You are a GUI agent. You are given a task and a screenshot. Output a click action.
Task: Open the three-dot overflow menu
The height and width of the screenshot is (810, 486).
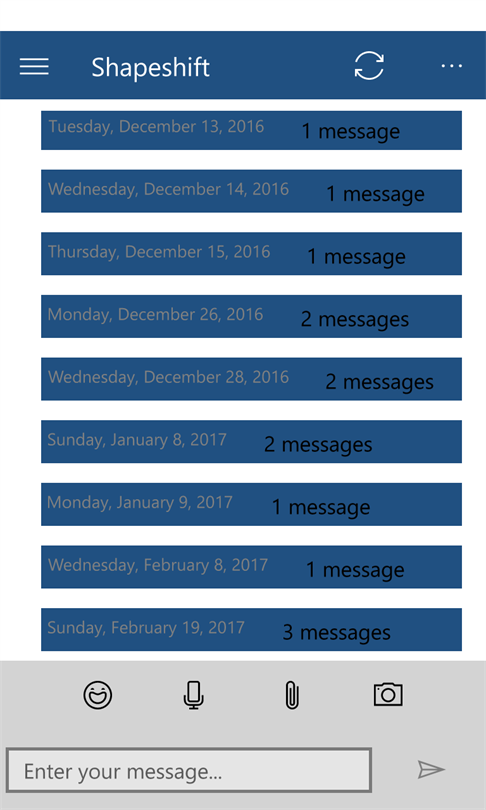[451, 66]
